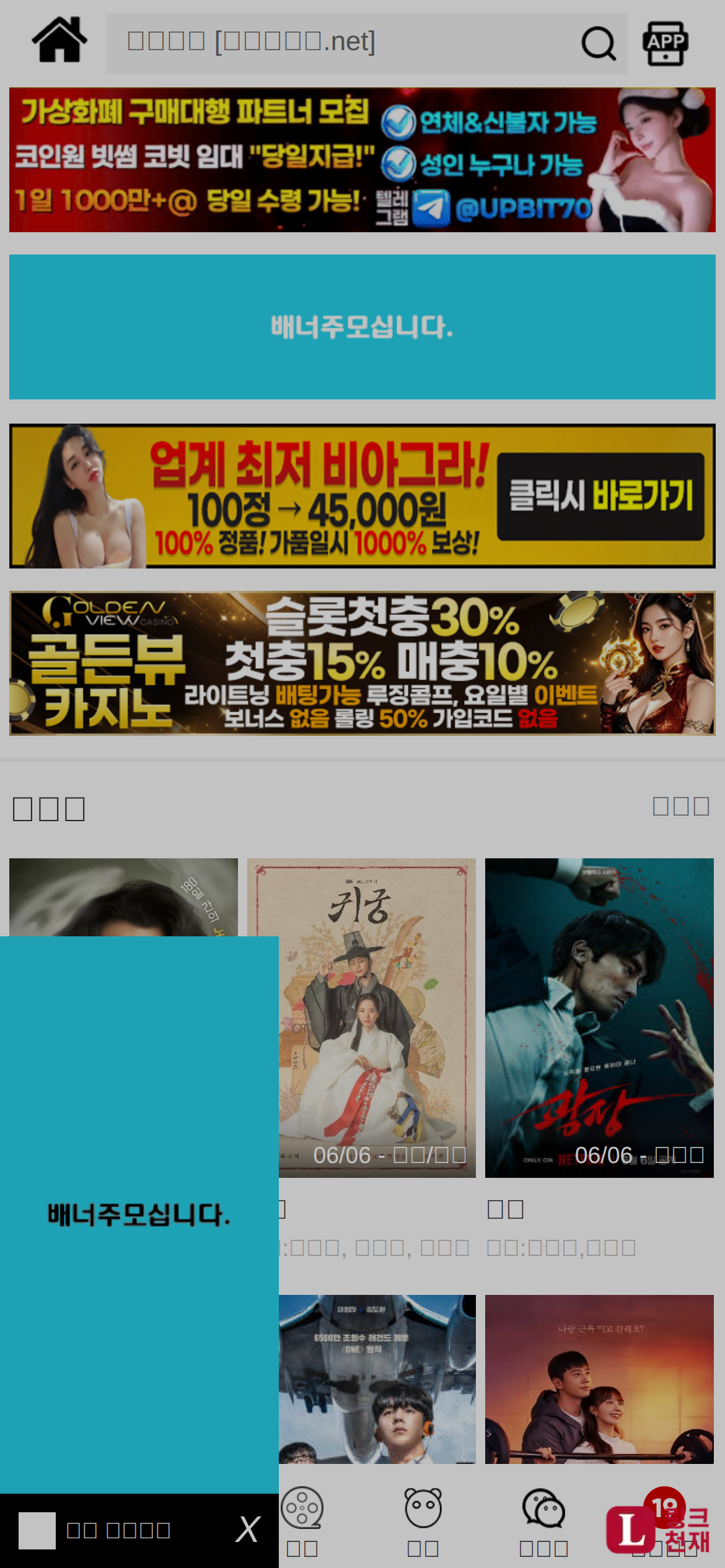Tap the more link beside the section heading
Screen dimensions: 725x1568
(680, 806)
